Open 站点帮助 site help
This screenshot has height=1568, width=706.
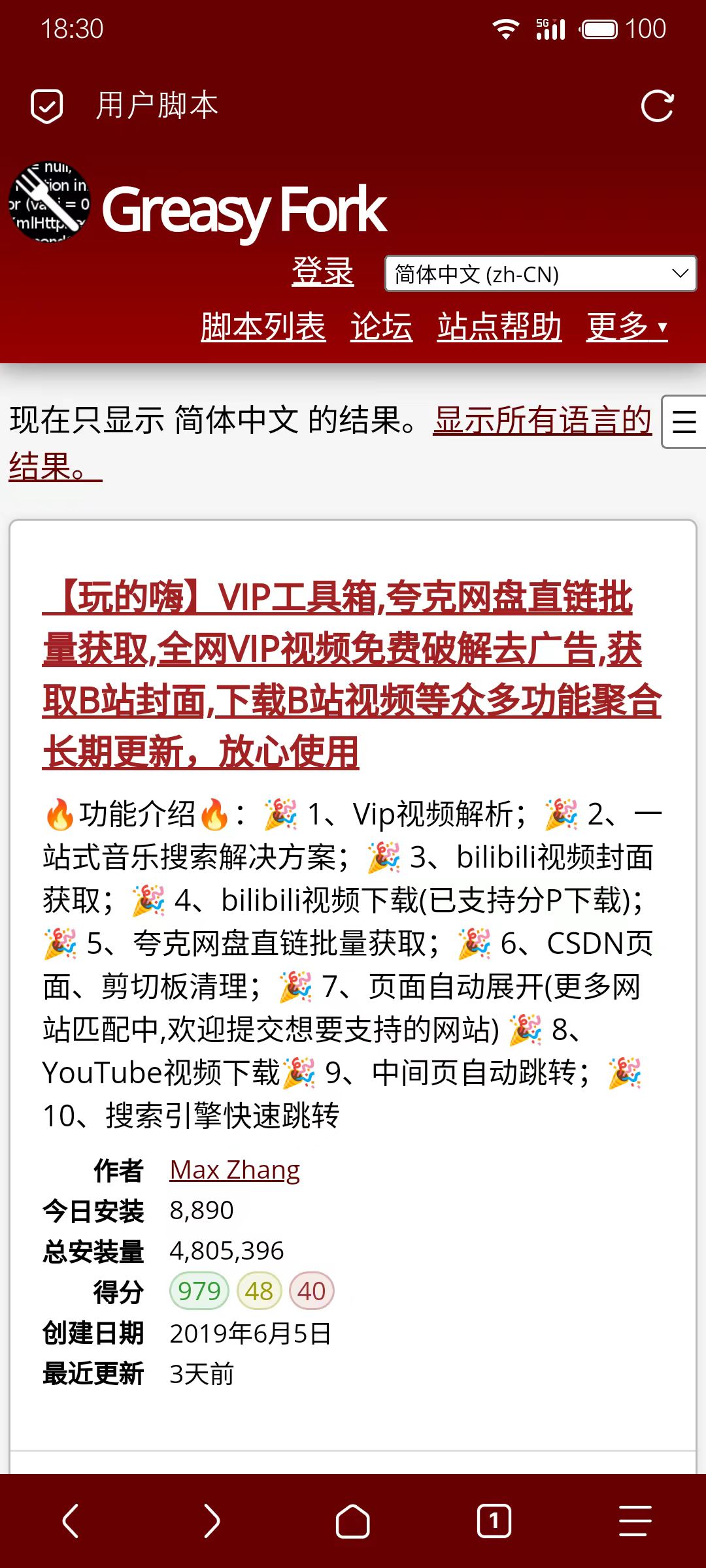pos(499,326)
